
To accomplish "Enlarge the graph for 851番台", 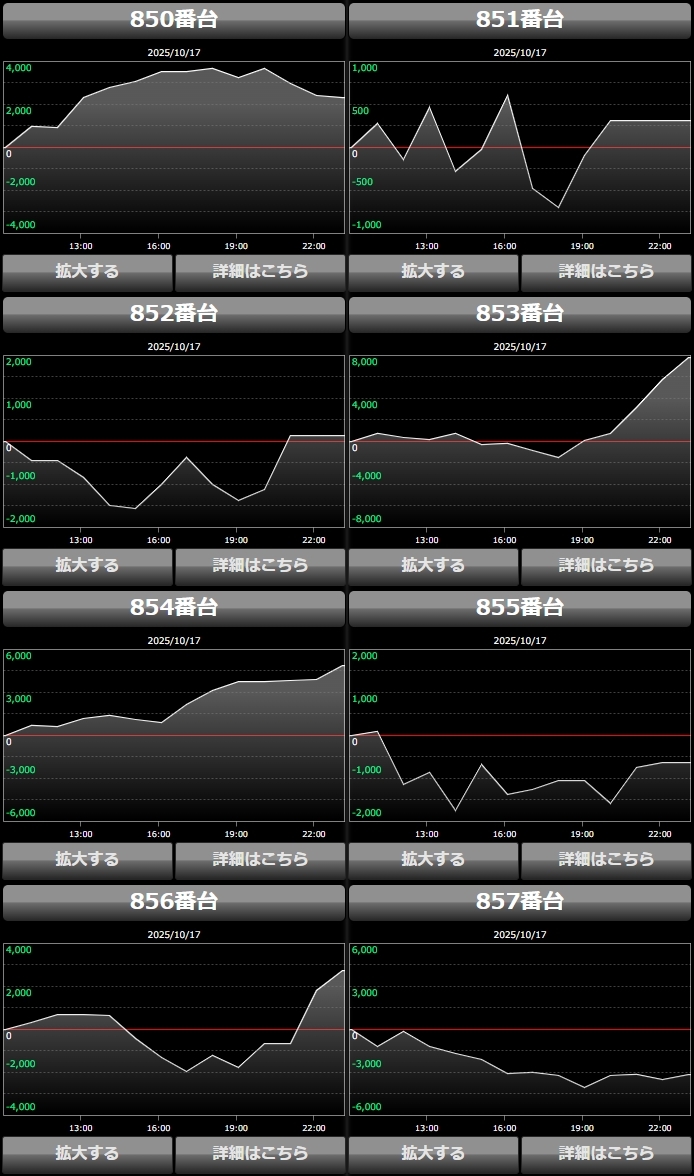I will (433, 271).
